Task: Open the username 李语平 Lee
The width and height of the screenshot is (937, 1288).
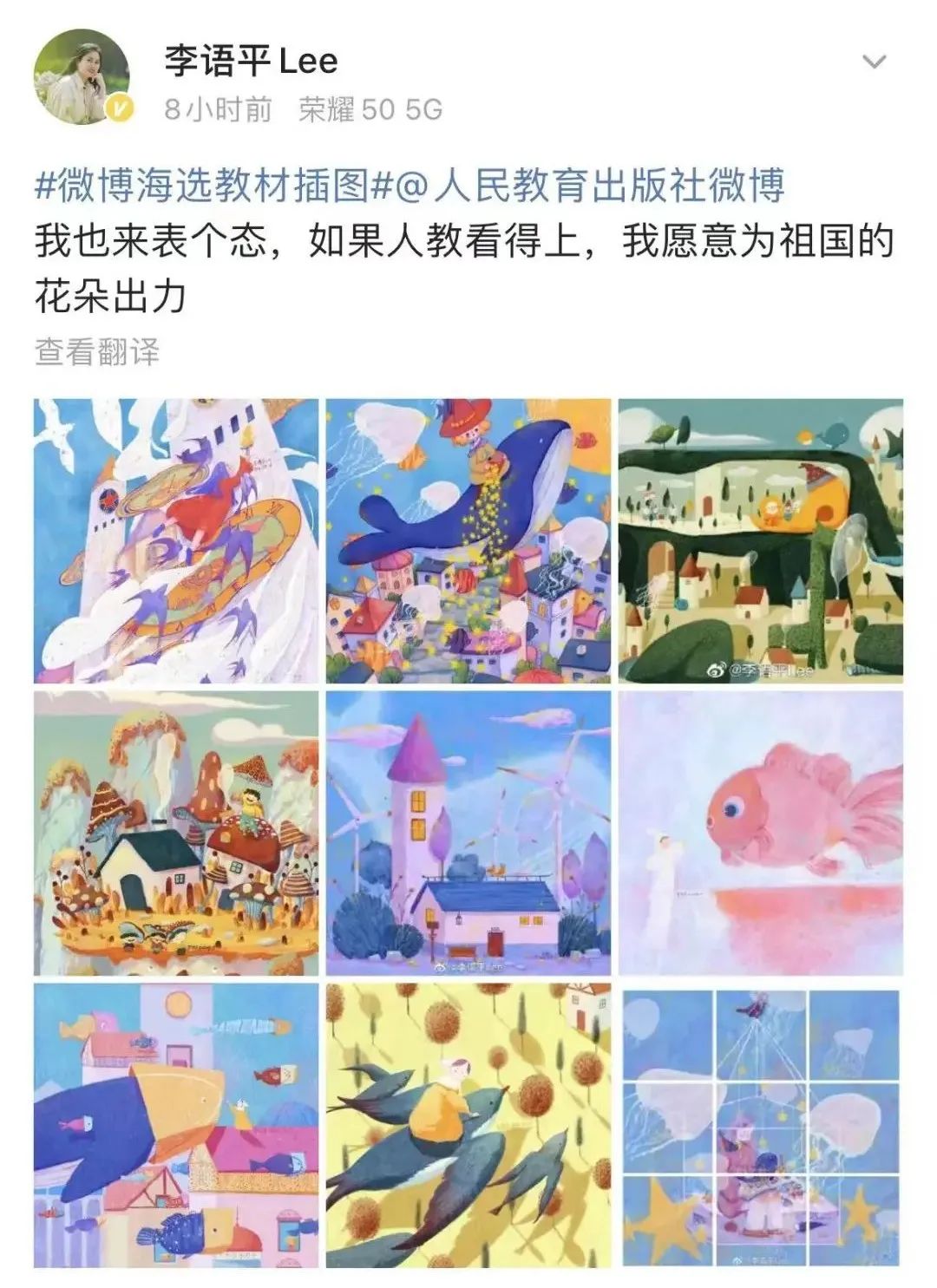Action: point(251,61)
